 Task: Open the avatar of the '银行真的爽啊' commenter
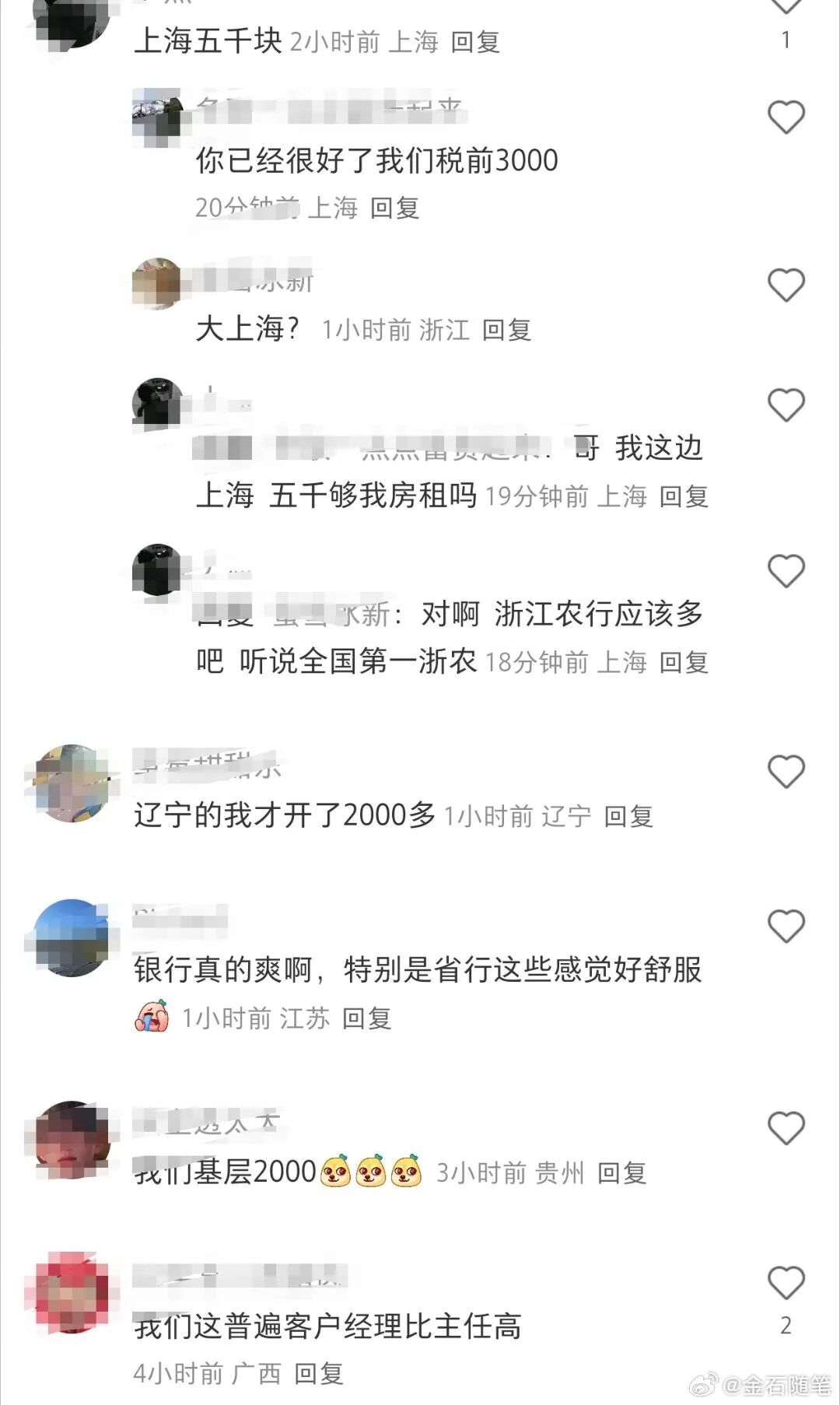click(72, 937)
